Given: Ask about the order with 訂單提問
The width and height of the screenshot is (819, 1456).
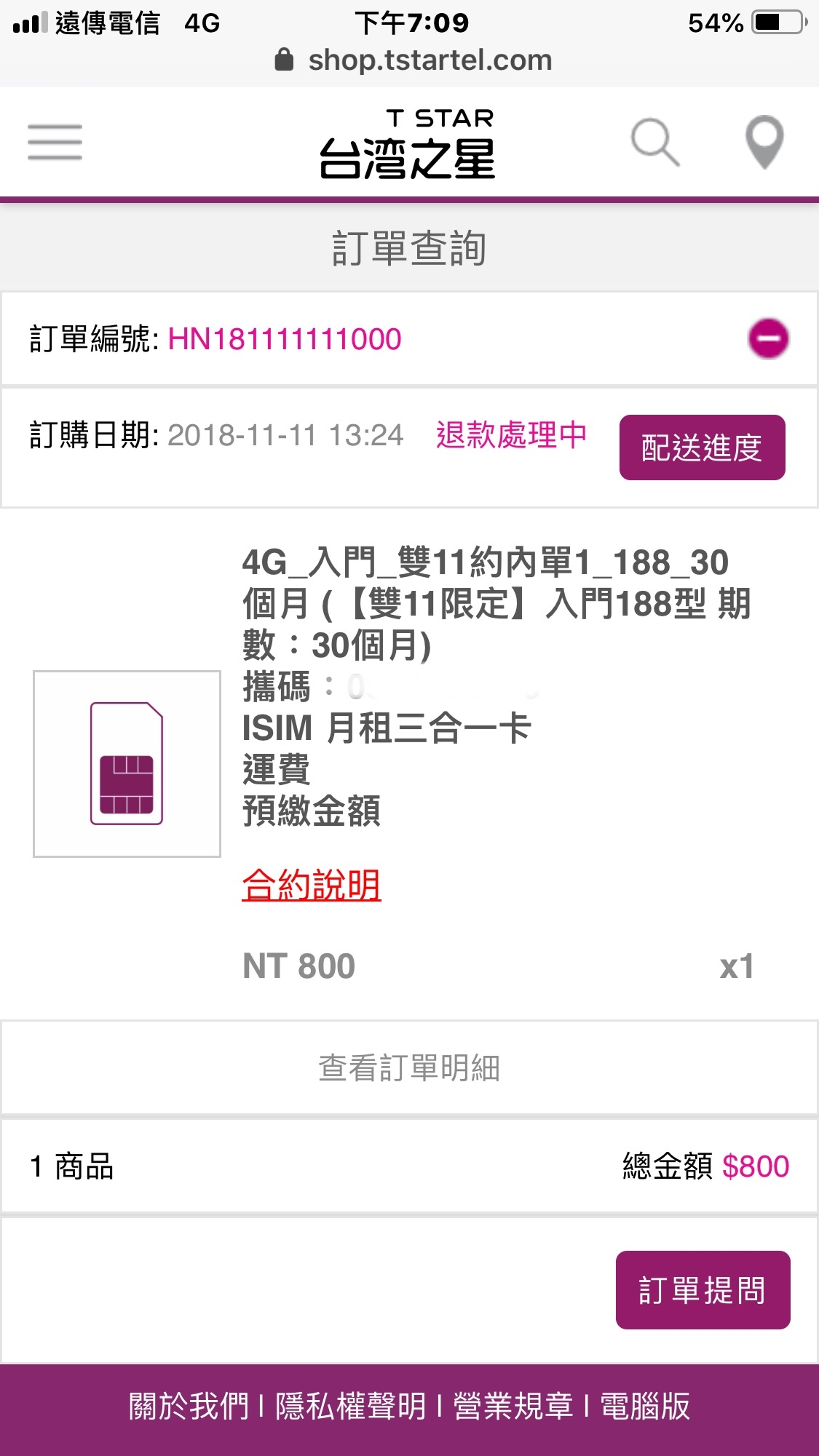Looking at the screenshot, I should [703, 1290].
